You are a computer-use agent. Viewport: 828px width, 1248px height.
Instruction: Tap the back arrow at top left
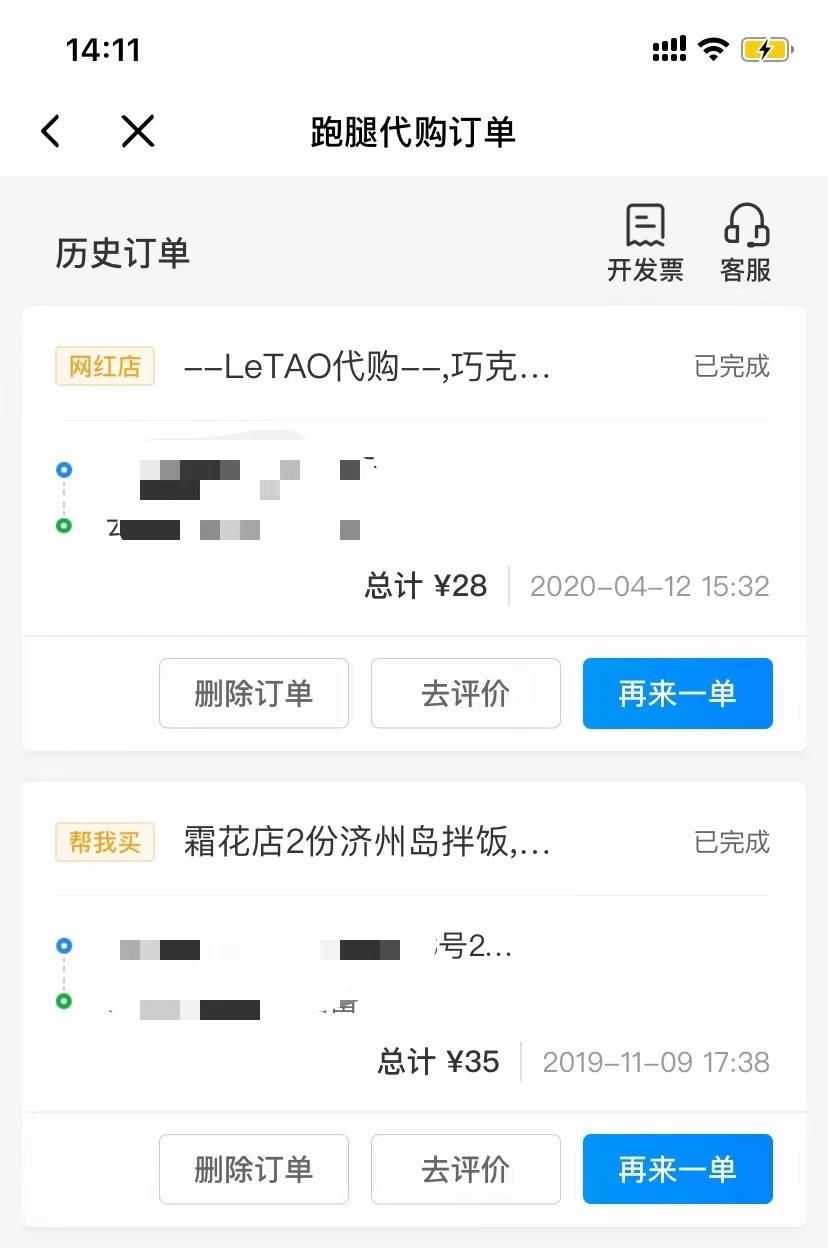pyautogui.click(x=50, y=131)
